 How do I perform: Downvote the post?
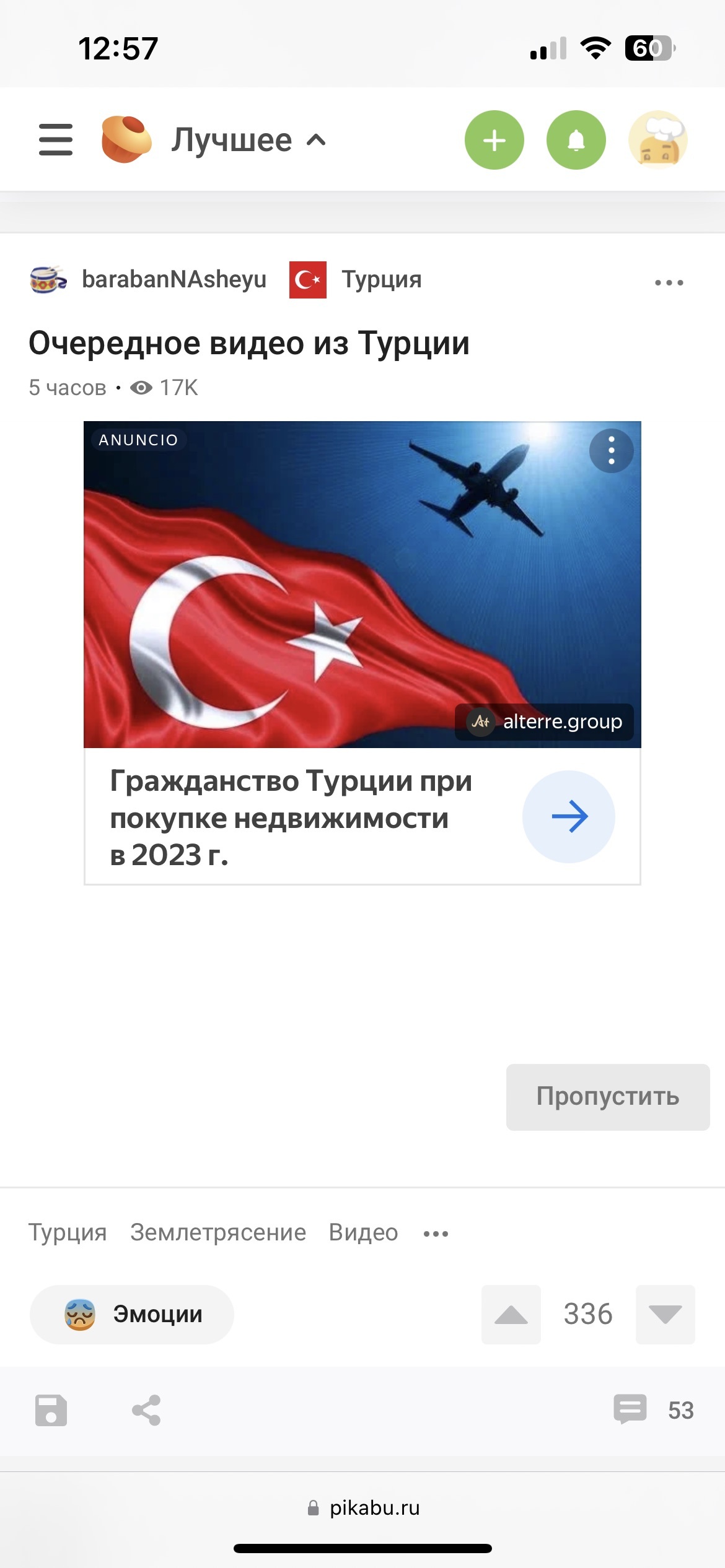tap(665, 1314)
